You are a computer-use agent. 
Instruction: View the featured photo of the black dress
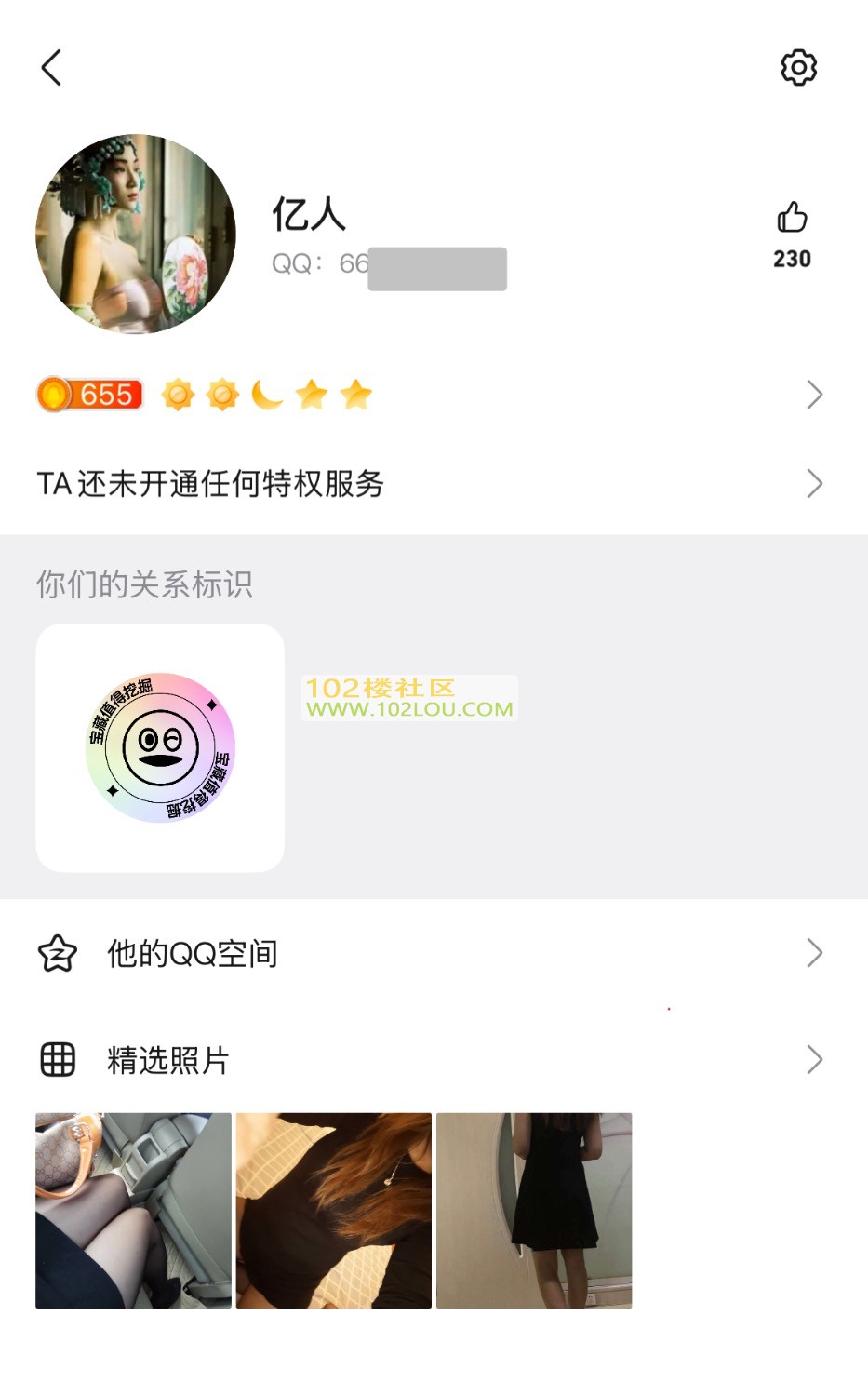click(x=534, y=1211)
